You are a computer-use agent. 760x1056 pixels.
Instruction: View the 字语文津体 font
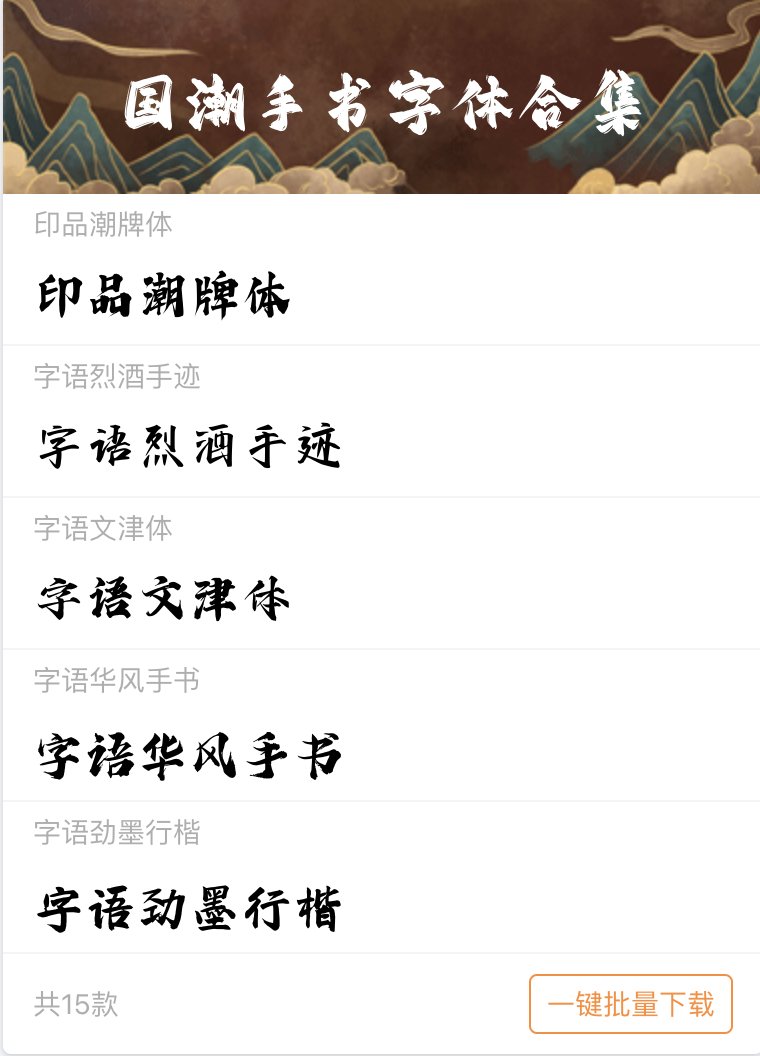point(164,599)
